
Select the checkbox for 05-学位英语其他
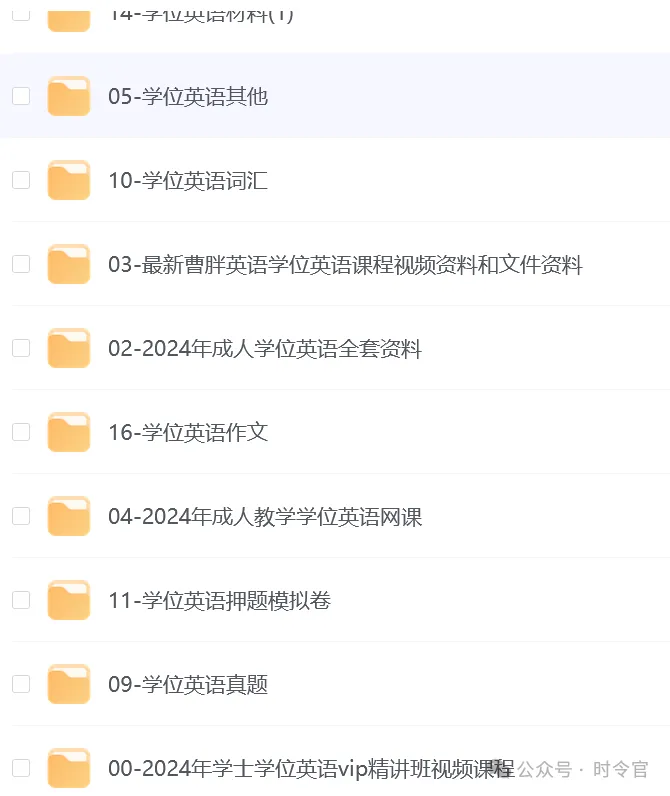point(21,96)
